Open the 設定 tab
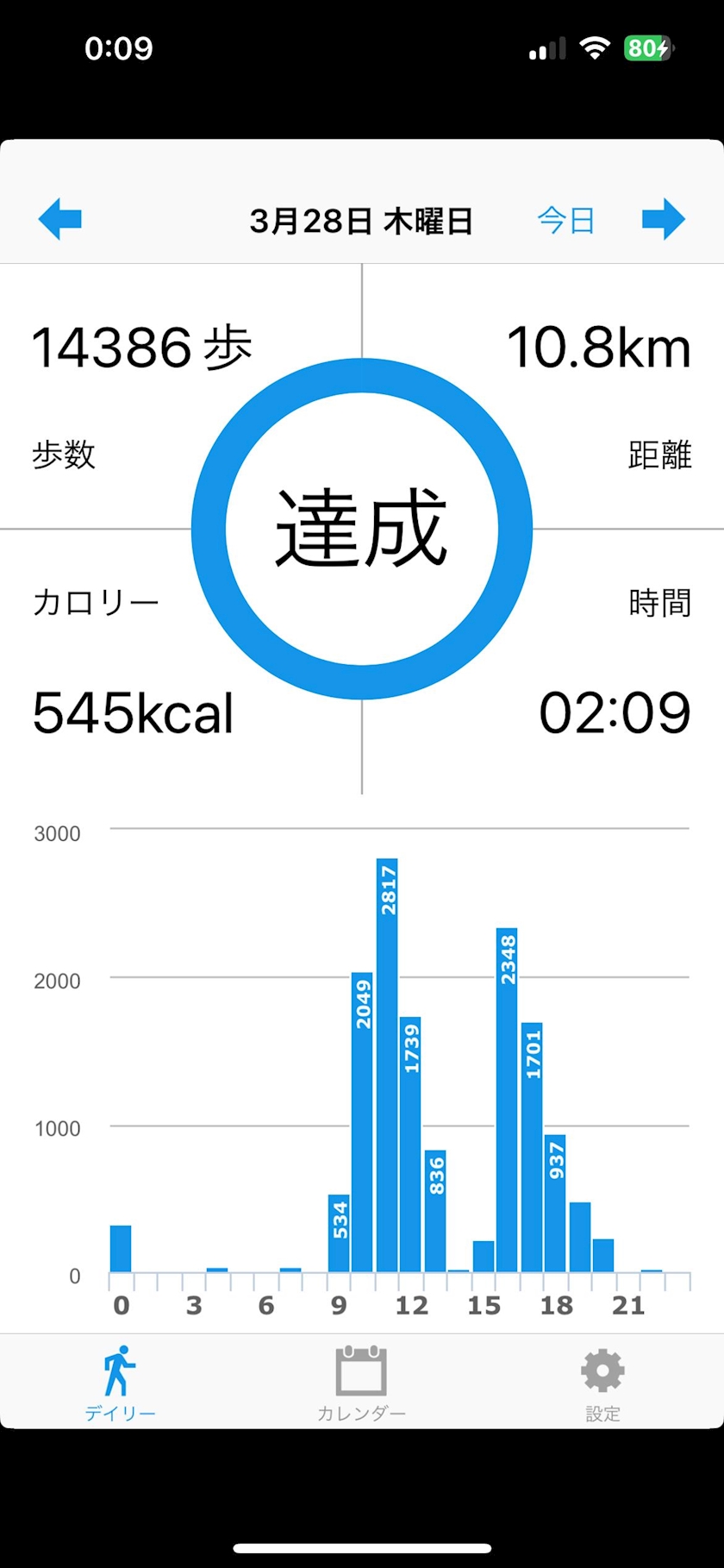The image size is (724, 1568). pos(602,1383)
